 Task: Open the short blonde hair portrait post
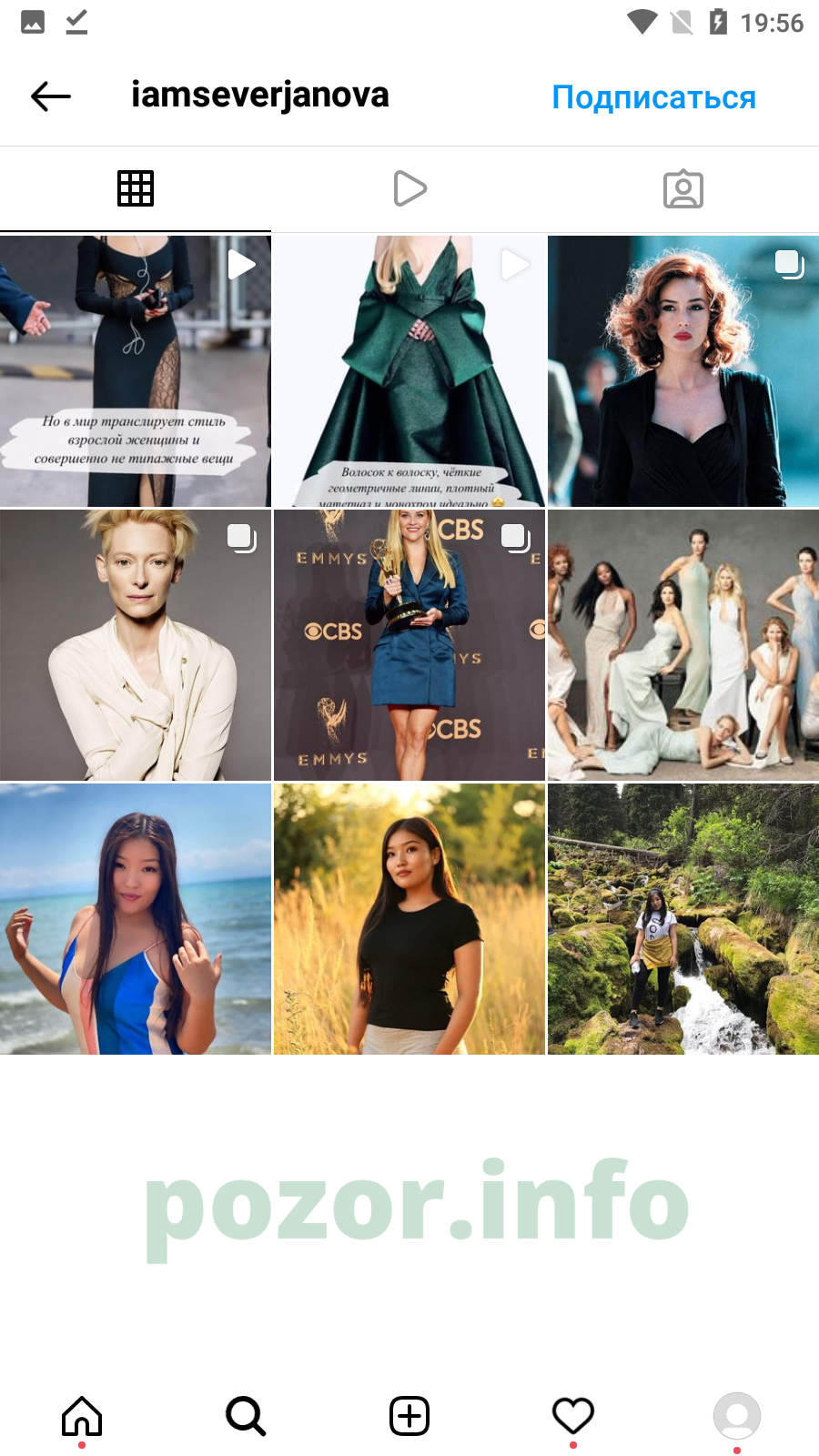pyautogui.click(x=136, y=645)
